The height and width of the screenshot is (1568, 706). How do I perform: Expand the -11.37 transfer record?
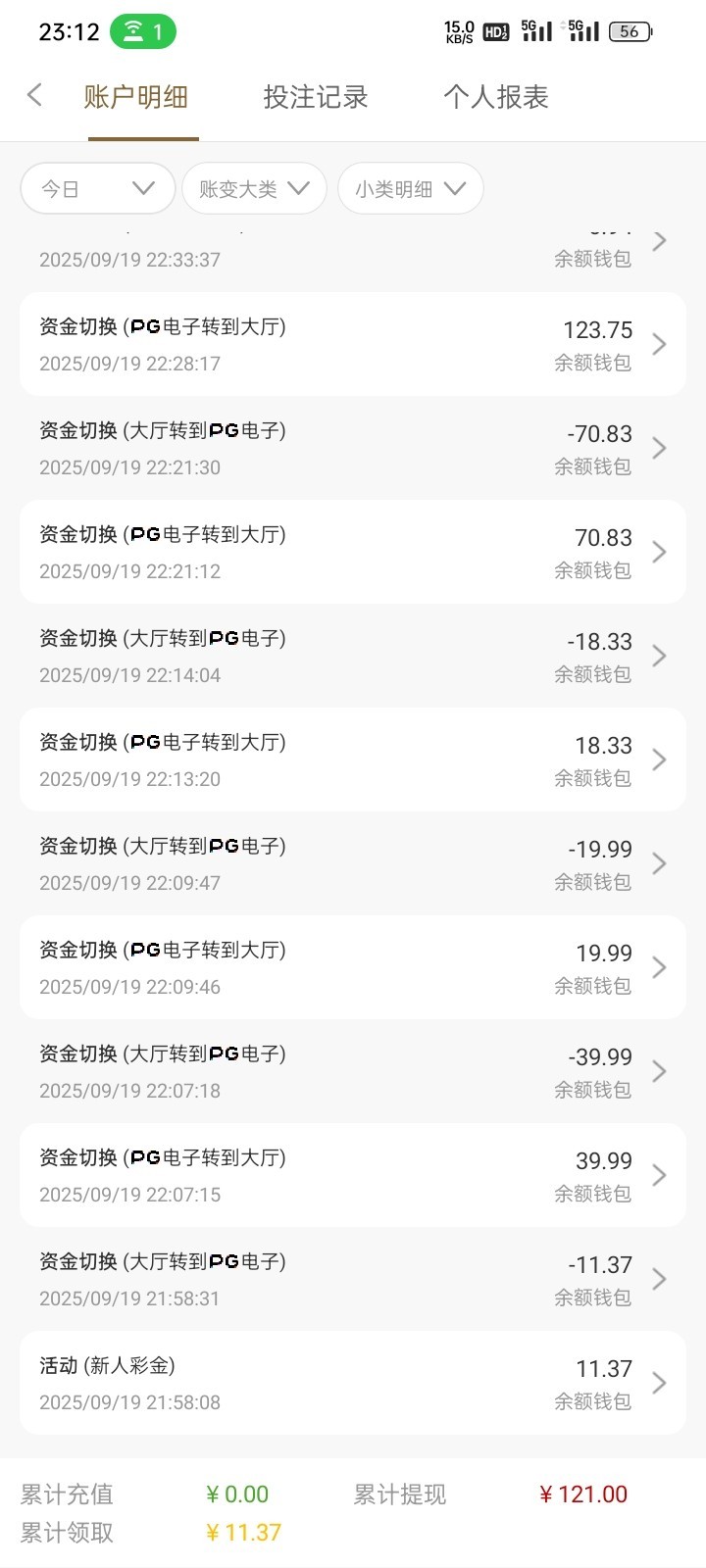pyautogui.click(x=659, y=1279)
